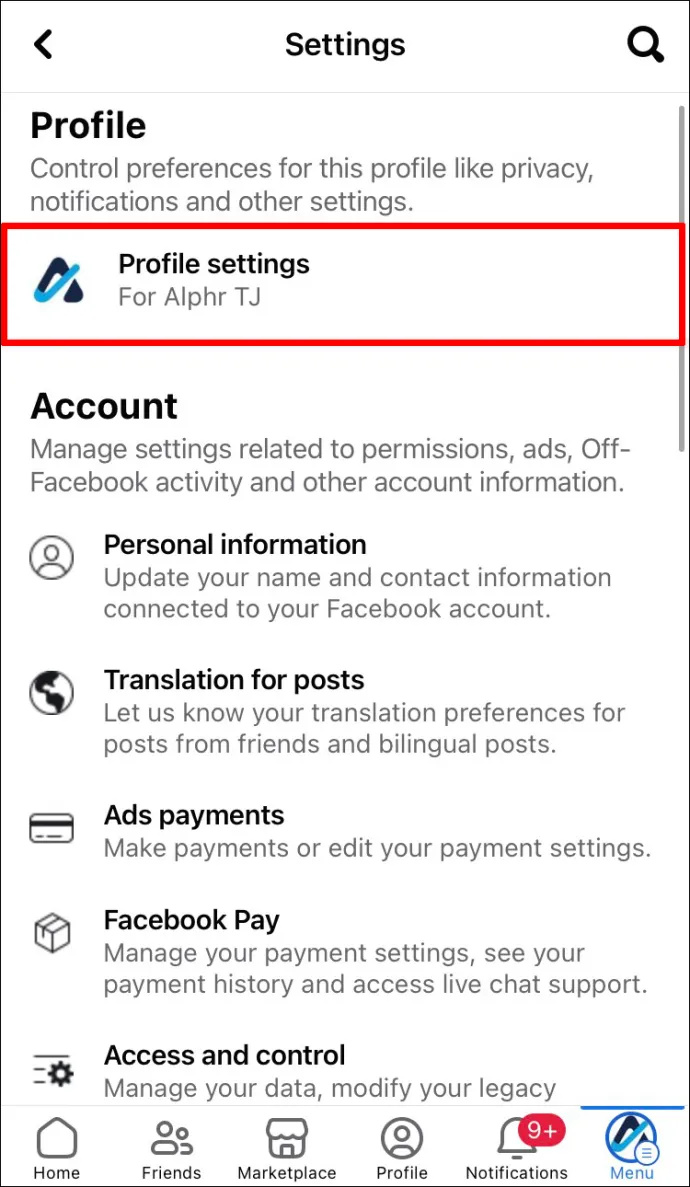Open Facebook Pay
690x1187 pixels.
[345, 951]
